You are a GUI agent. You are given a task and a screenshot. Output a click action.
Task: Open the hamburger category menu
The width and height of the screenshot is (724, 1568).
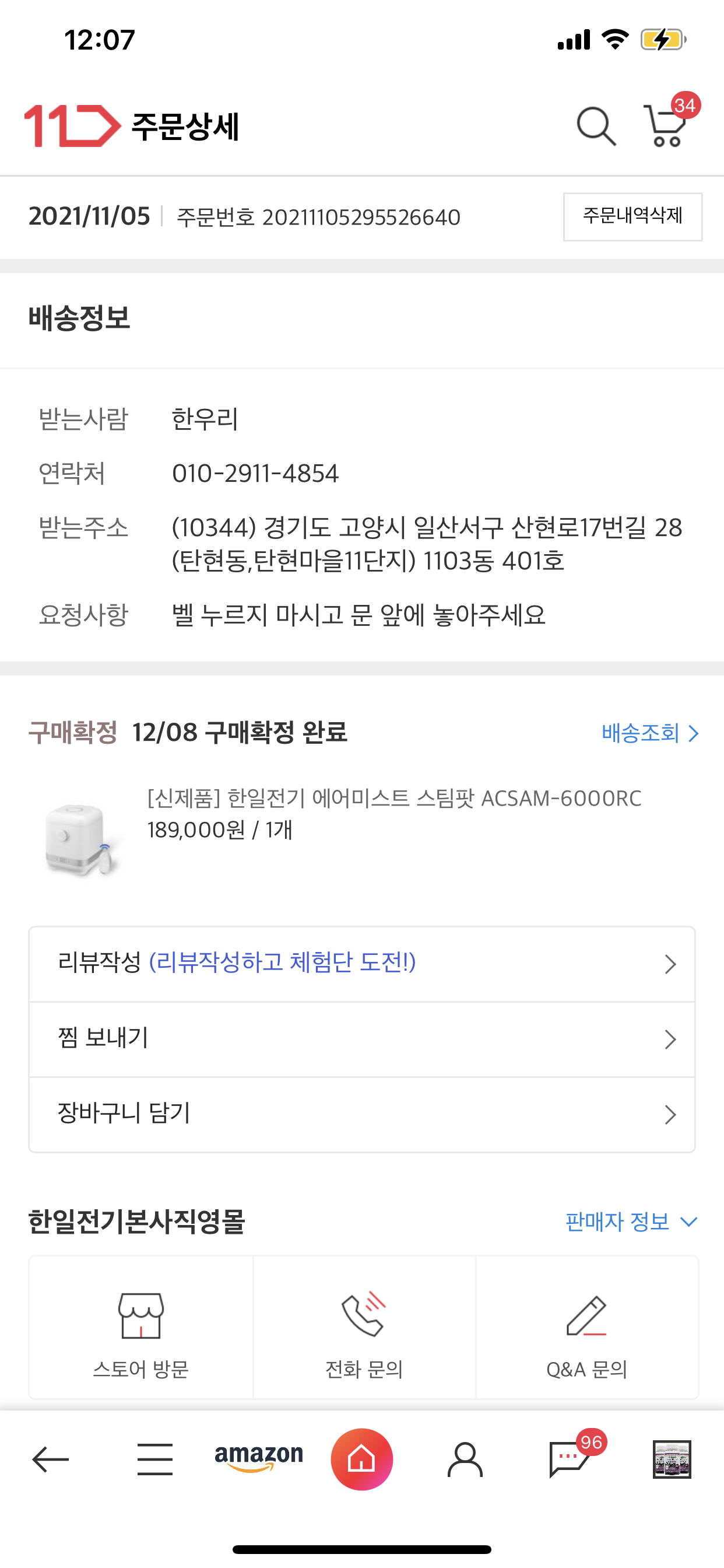[154, 1459]
